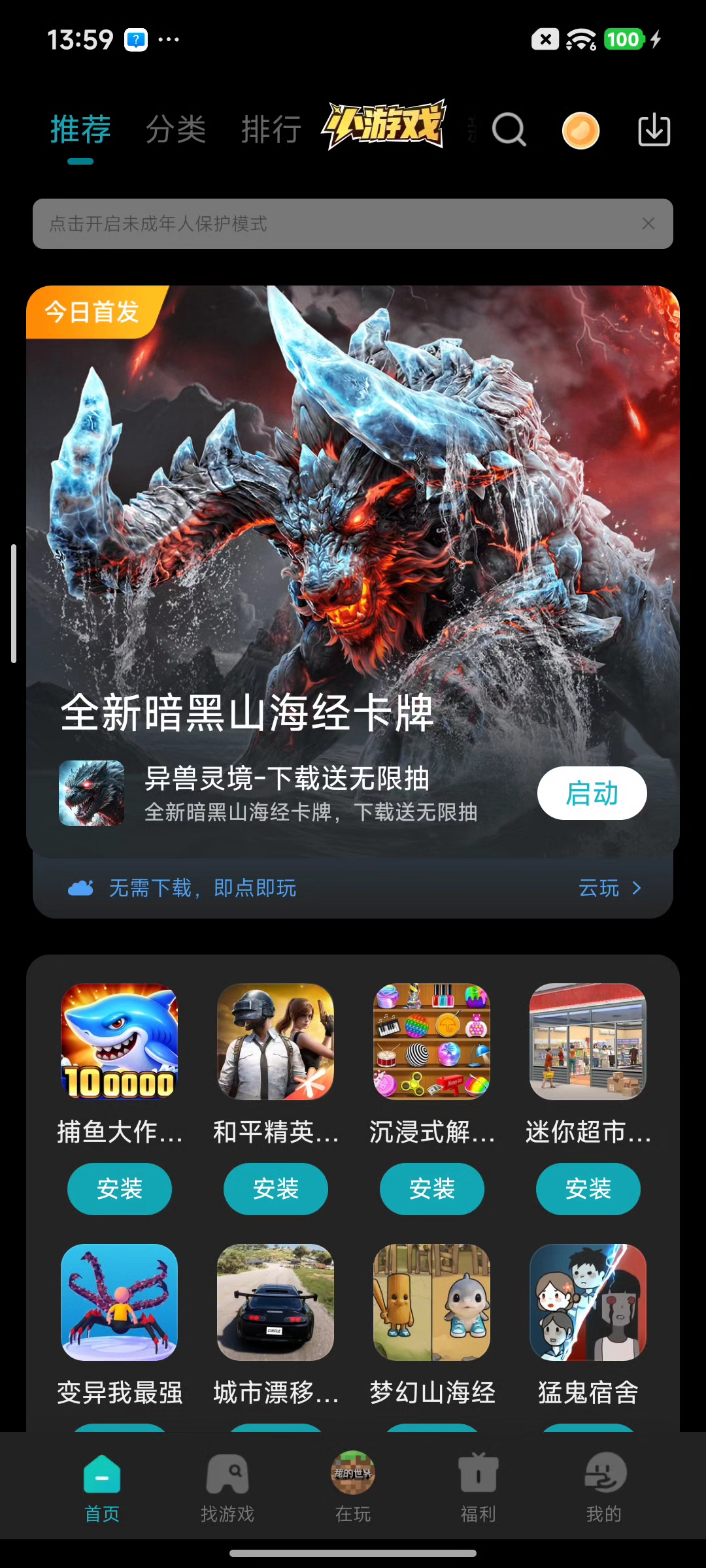Image resolution: width=706 pixels, height=1568 pixels.
Task: Open the 小游戏 tab
Action: click(x=384, y=125)
